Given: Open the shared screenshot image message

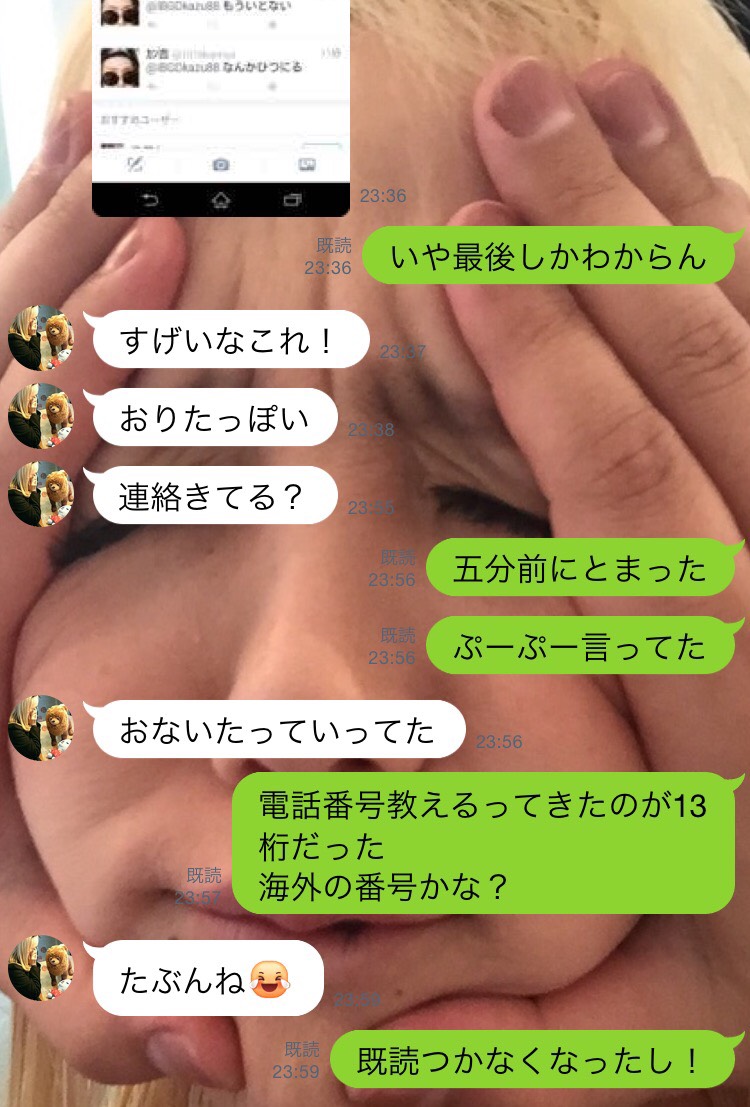Looking at the screenshot, I should [x=221, y=105].
